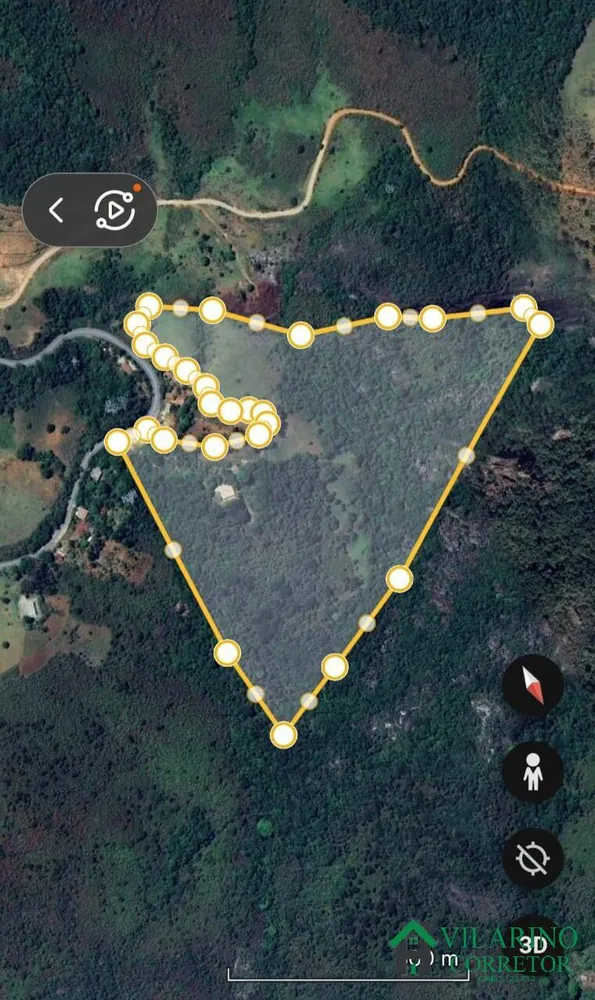Image resolution: width=595 pixels, height=1000 pixels.
Task: Tap the compass to reset north
Action: (533, 685)
